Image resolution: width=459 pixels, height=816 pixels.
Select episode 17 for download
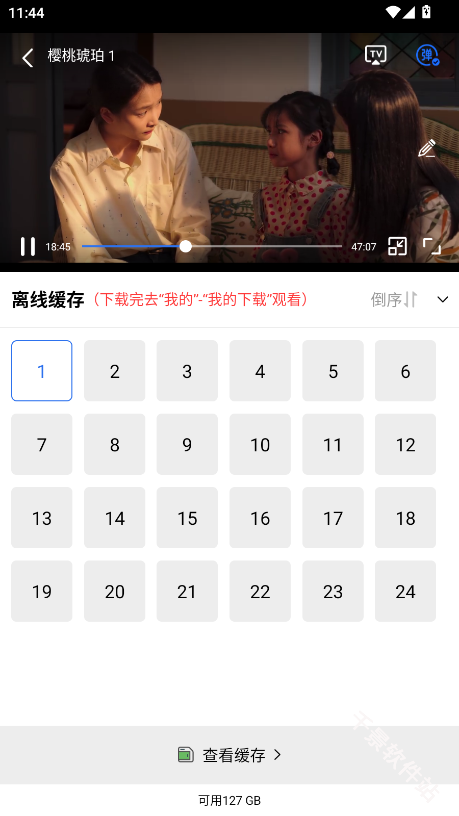(x=333, y=518)
